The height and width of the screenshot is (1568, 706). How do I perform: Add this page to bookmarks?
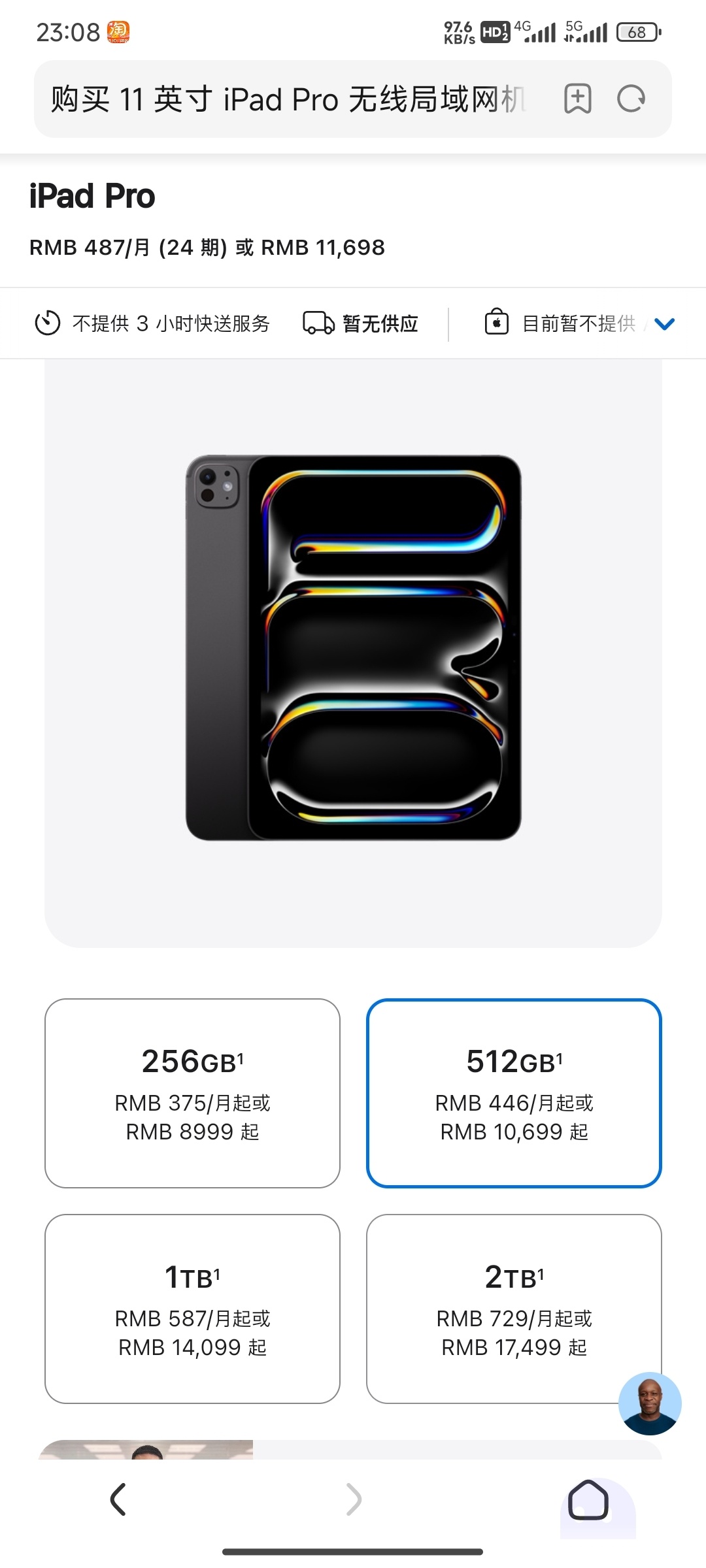(x=578, y=99)
